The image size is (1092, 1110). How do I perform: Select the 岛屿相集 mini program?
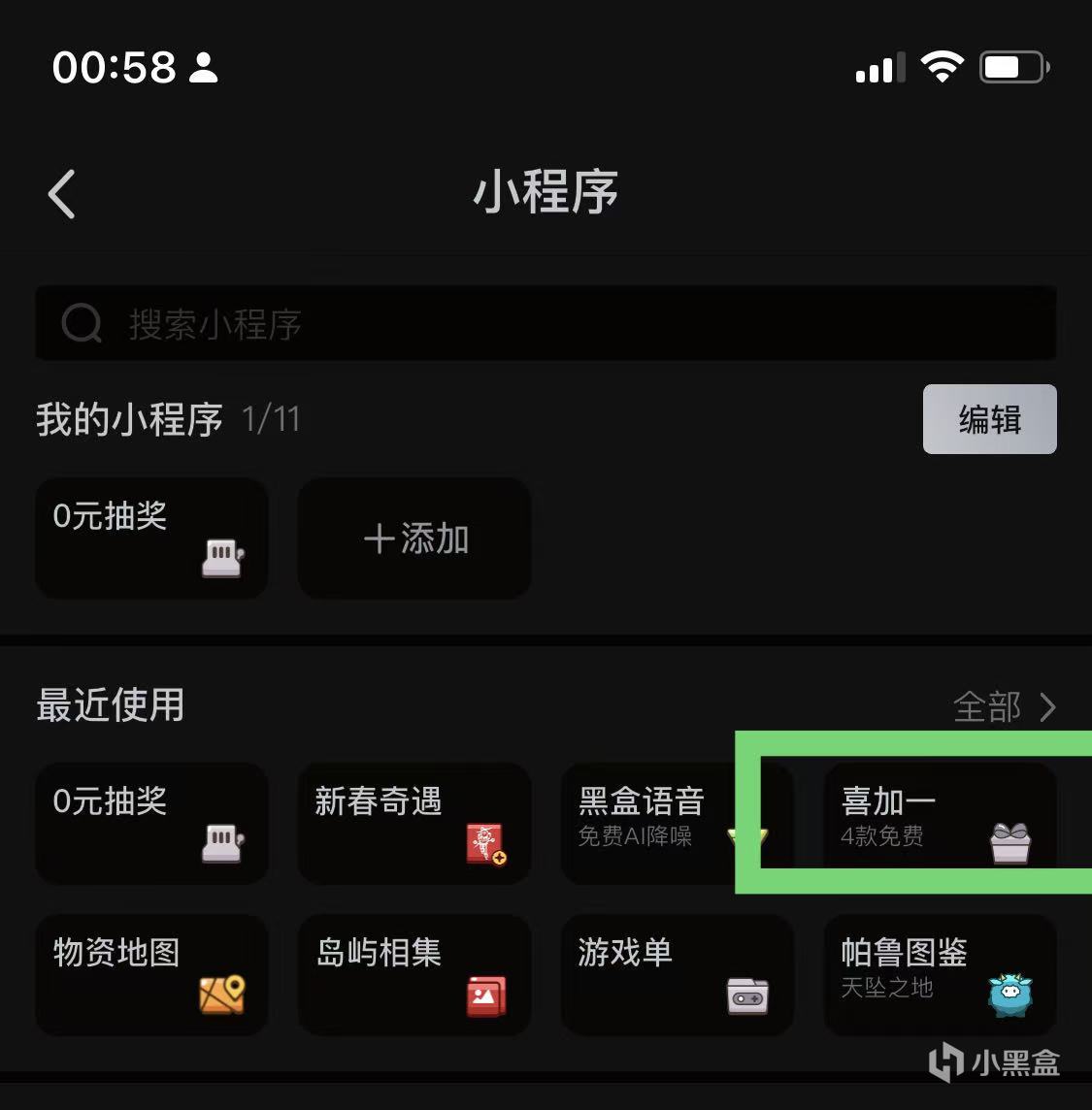[414, 974]
